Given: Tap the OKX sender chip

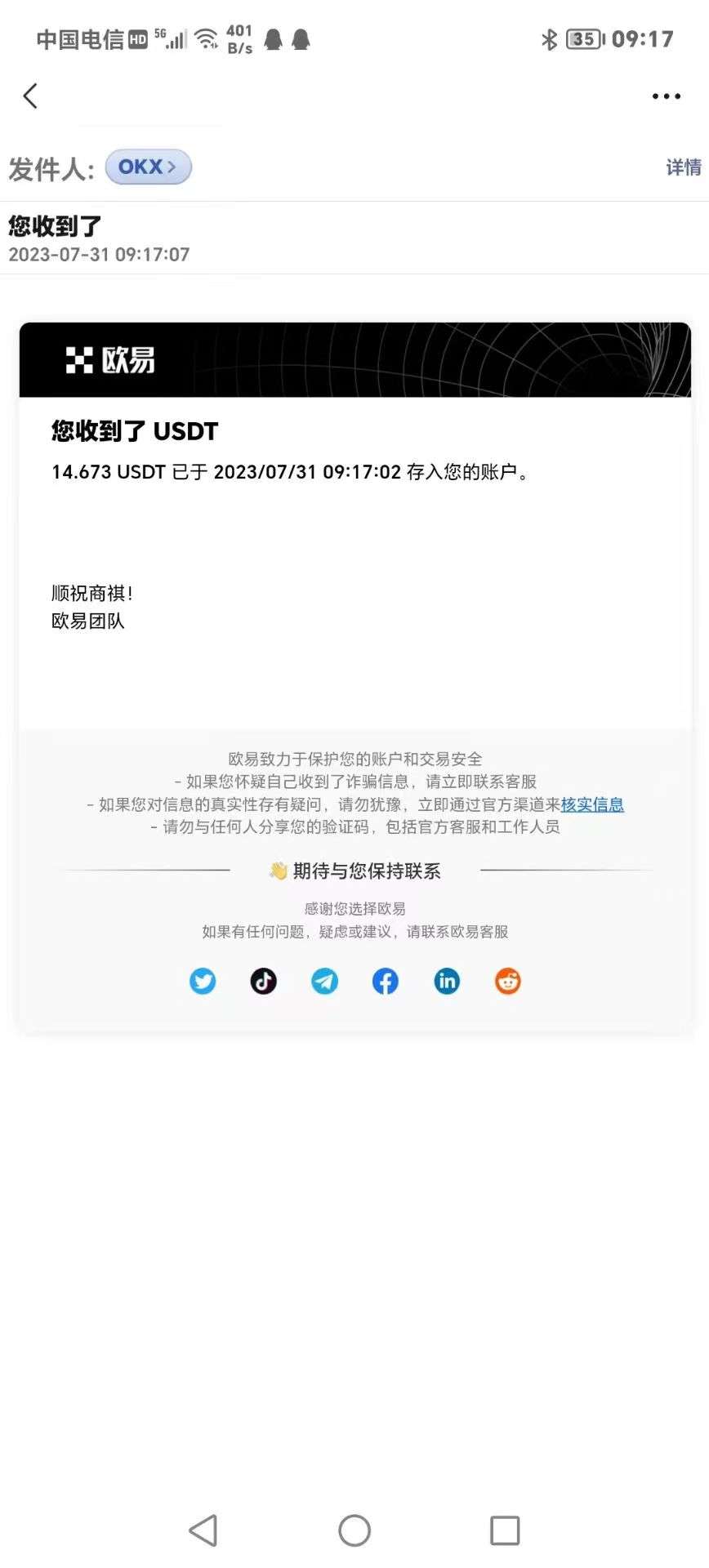Looking at the screenshot, I should tap(148, 167).
